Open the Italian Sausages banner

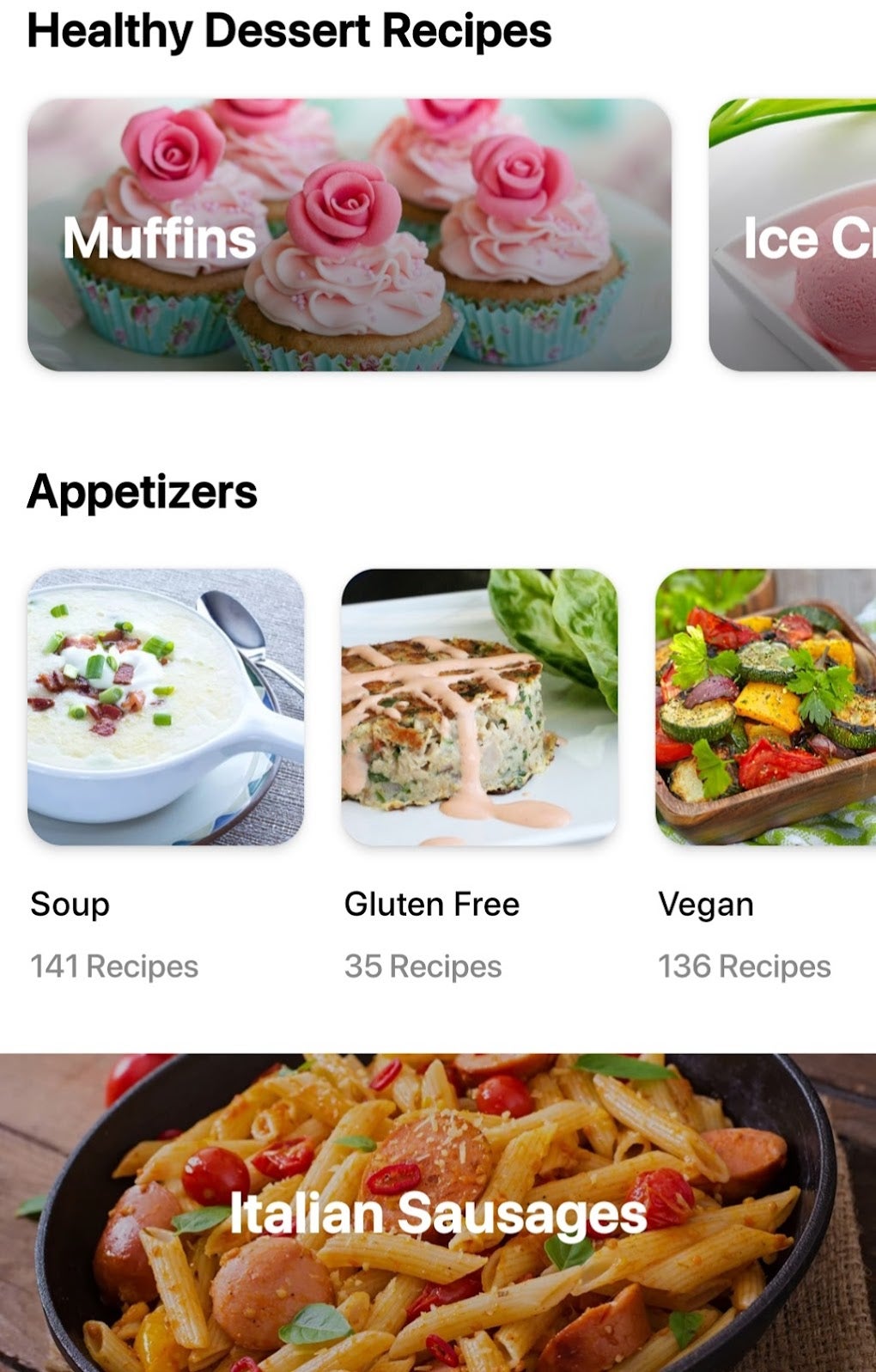click(x=438, y=1211)
